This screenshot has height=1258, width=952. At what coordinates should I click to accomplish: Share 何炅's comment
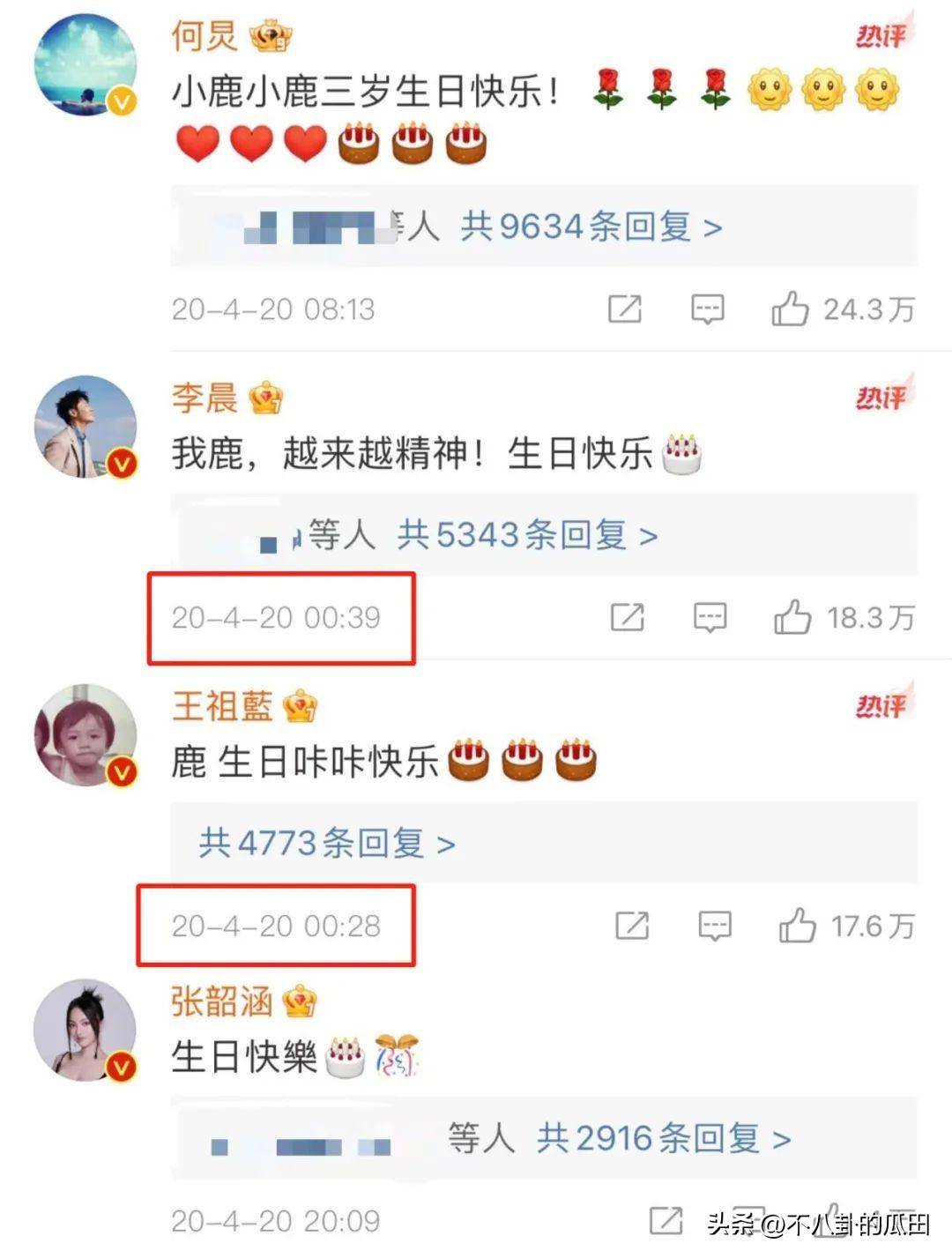pos(625,309)
